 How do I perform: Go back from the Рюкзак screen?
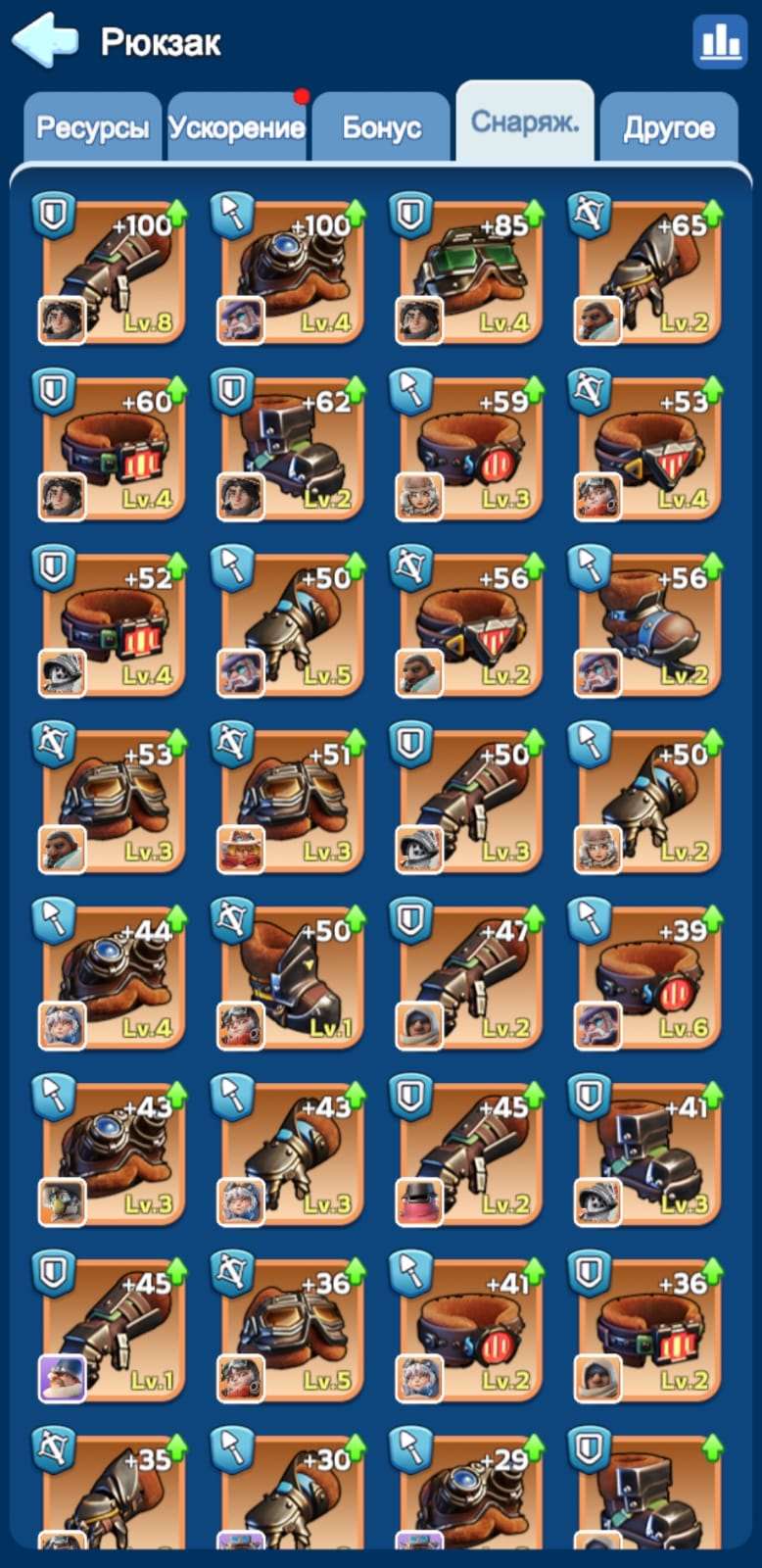tap(45, 40)
